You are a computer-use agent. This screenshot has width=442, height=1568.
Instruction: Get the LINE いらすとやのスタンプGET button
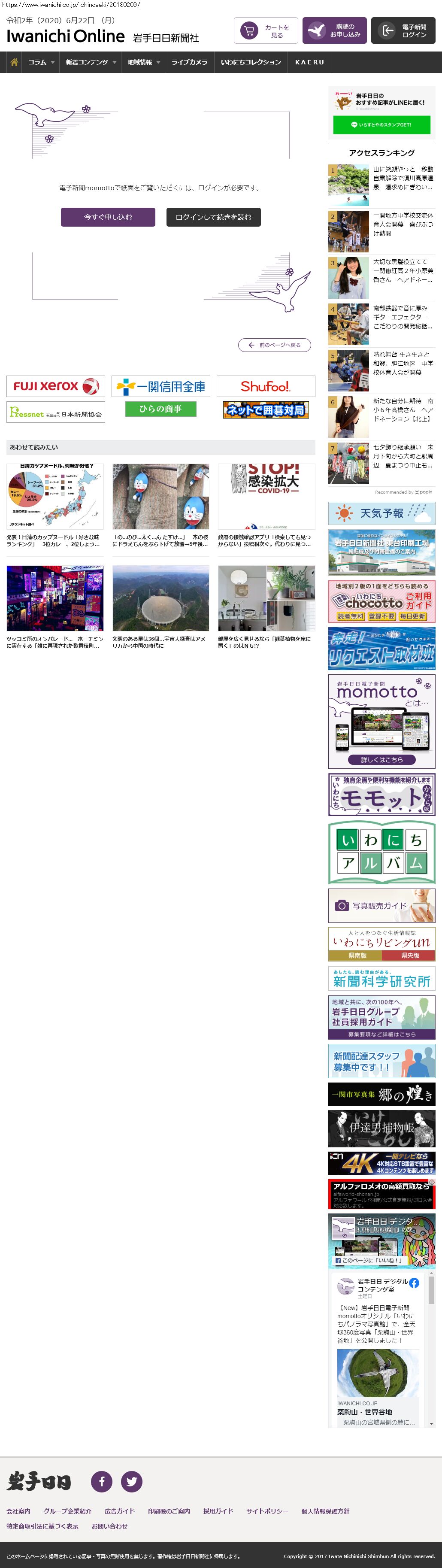click(x=382, y=124)
